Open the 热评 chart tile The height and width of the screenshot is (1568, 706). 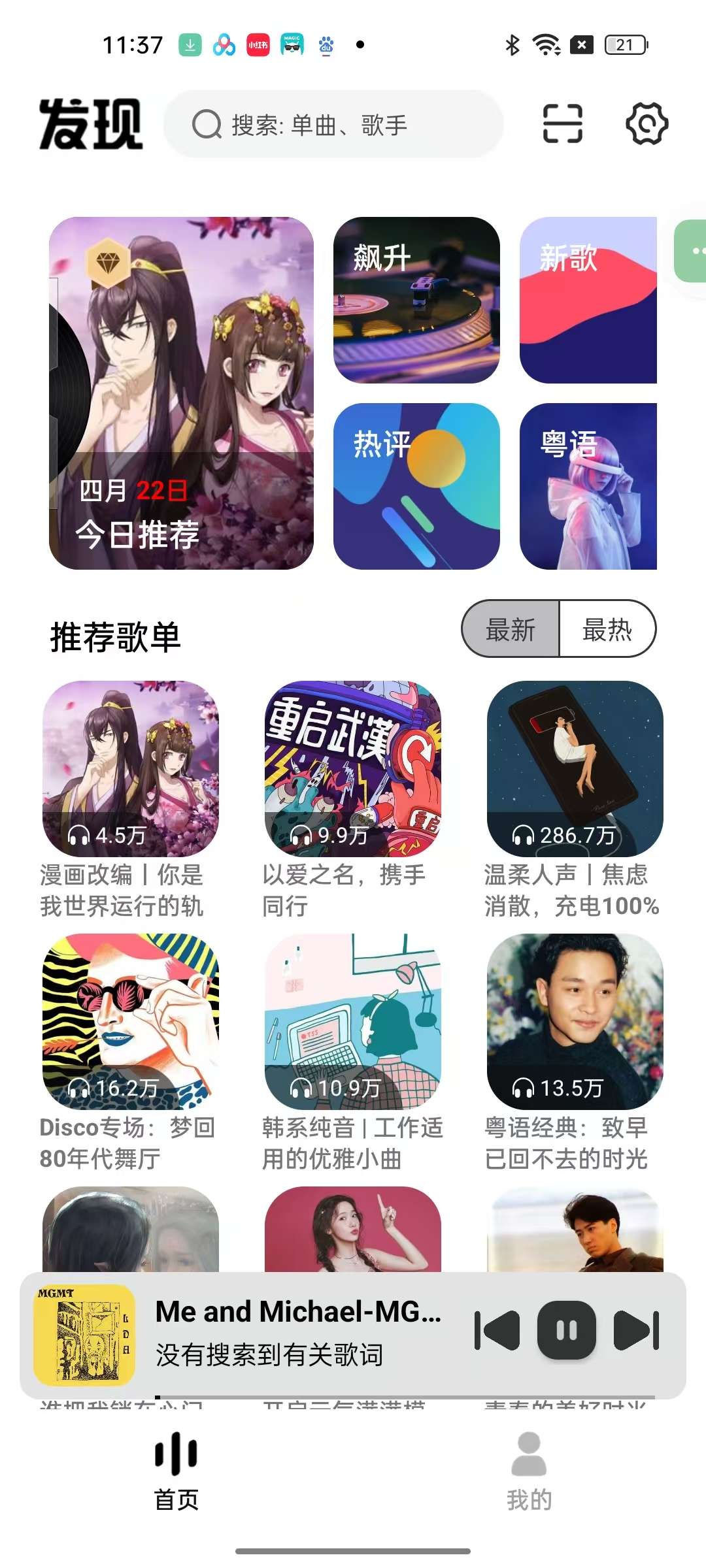tap(416, 486)
